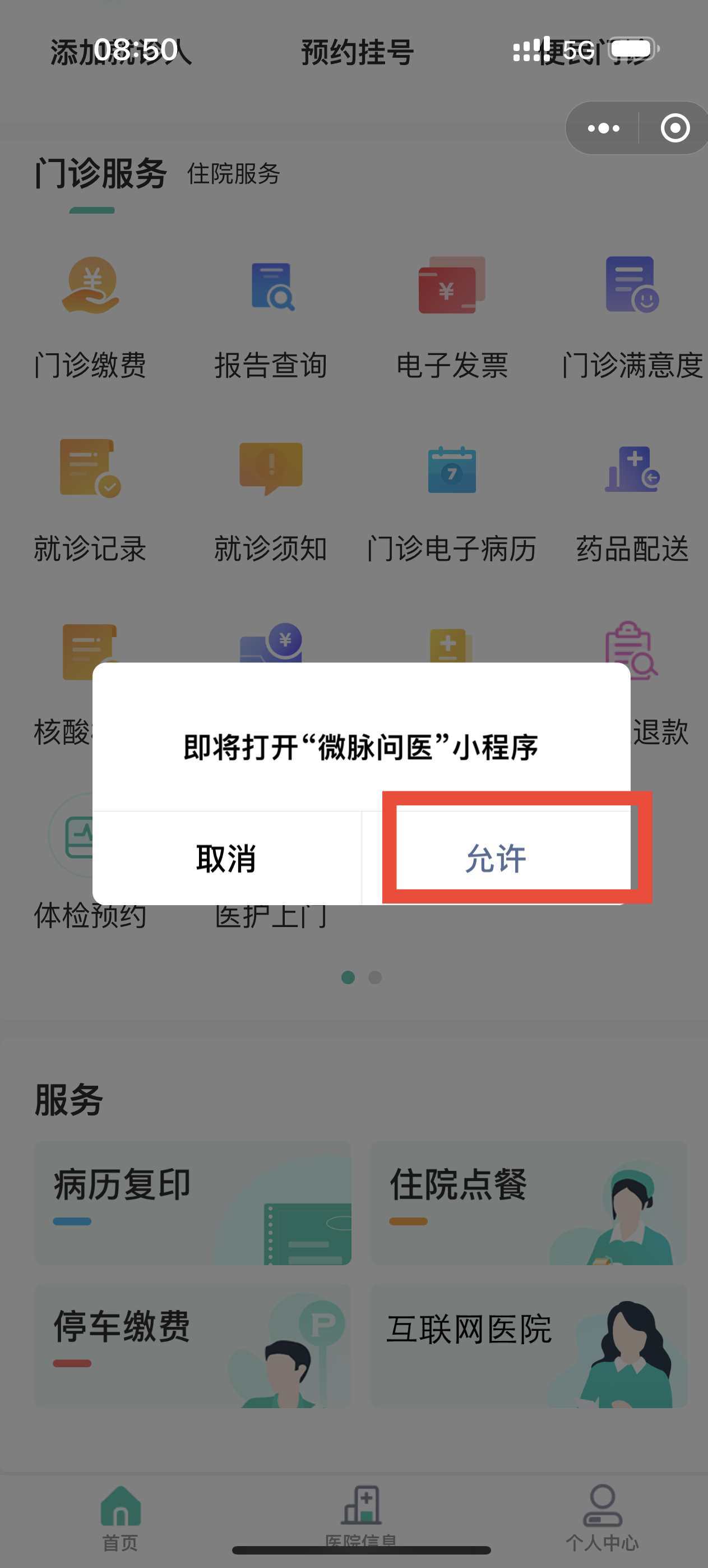Tap 取消 to dismiss the dialog
This screenshot has height=1568, width=708.
coord(226,858)
